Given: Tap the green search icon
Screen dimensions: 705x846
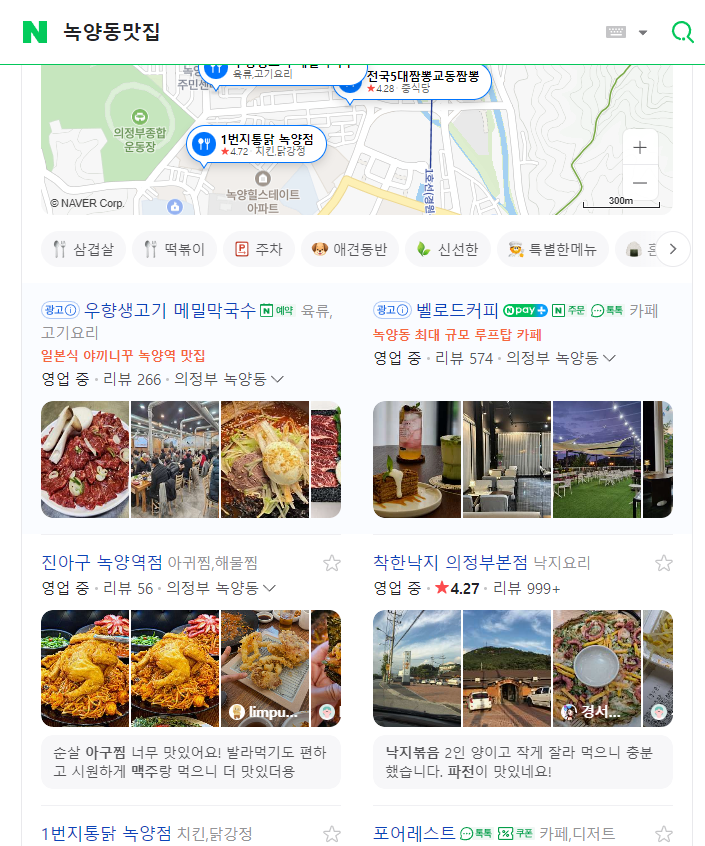Looking at the screenshot, I should pos(682,32).
